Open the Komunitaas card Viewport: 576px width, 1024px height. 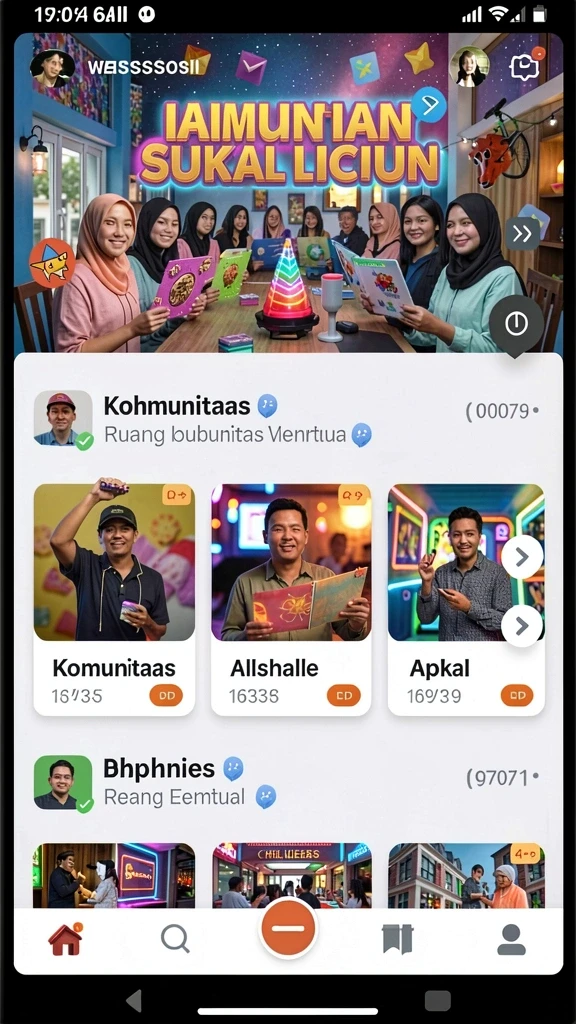[x=114, y=600]
